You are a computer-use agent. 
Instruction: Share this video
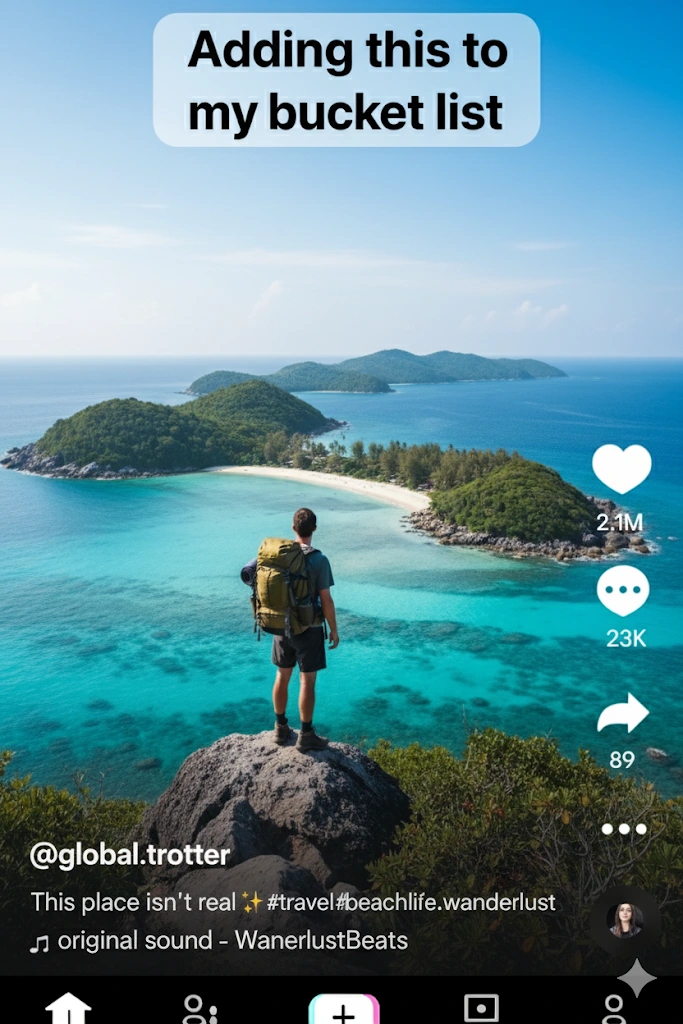[x=622, y=714]
